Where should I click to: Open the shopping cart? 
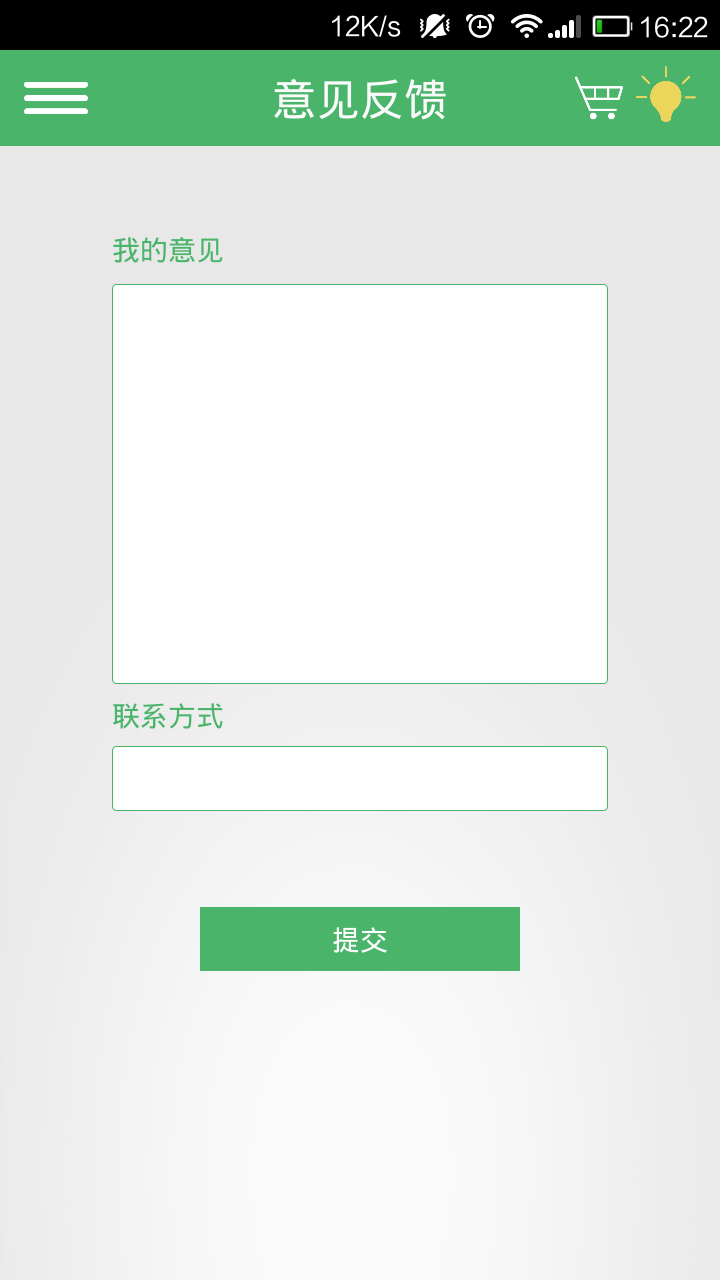tap(599, 98)
